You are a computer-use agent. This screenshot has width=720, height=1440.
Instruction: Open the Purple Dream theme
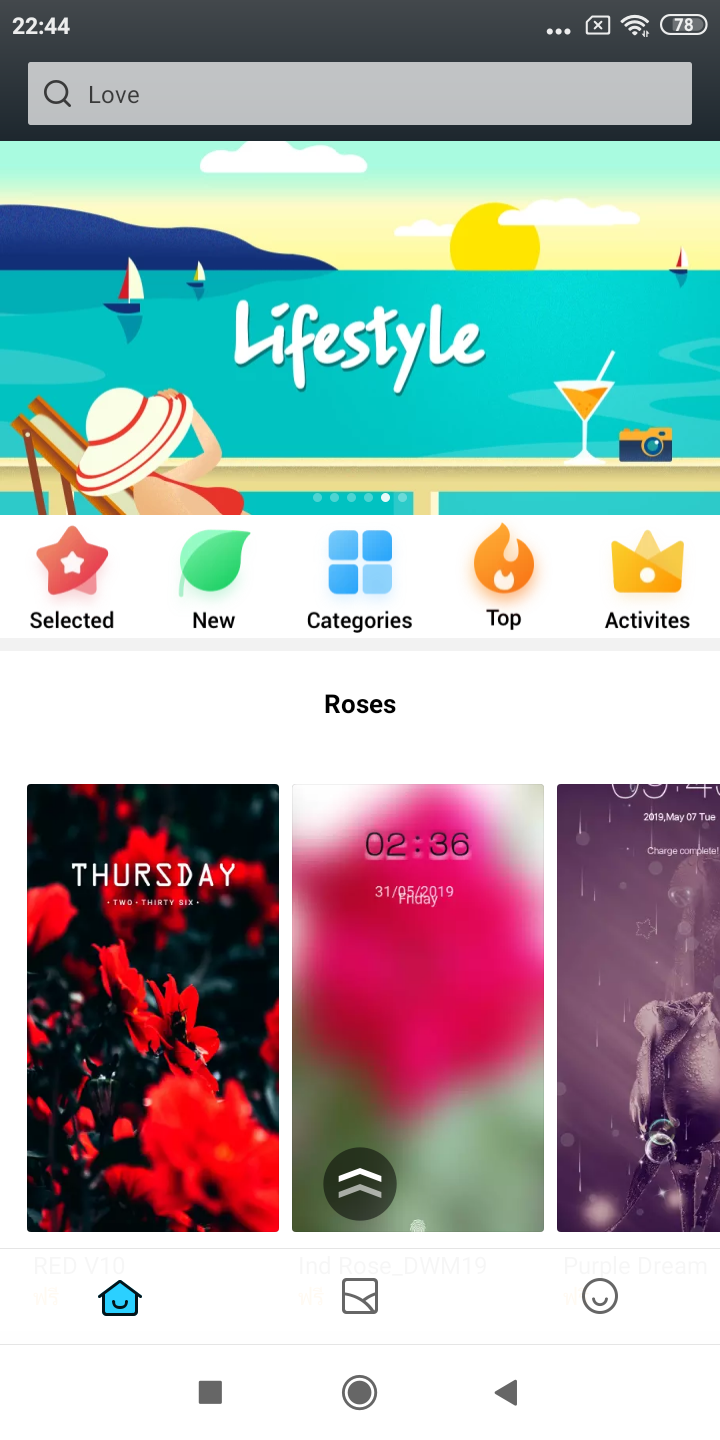point(638,1007)
